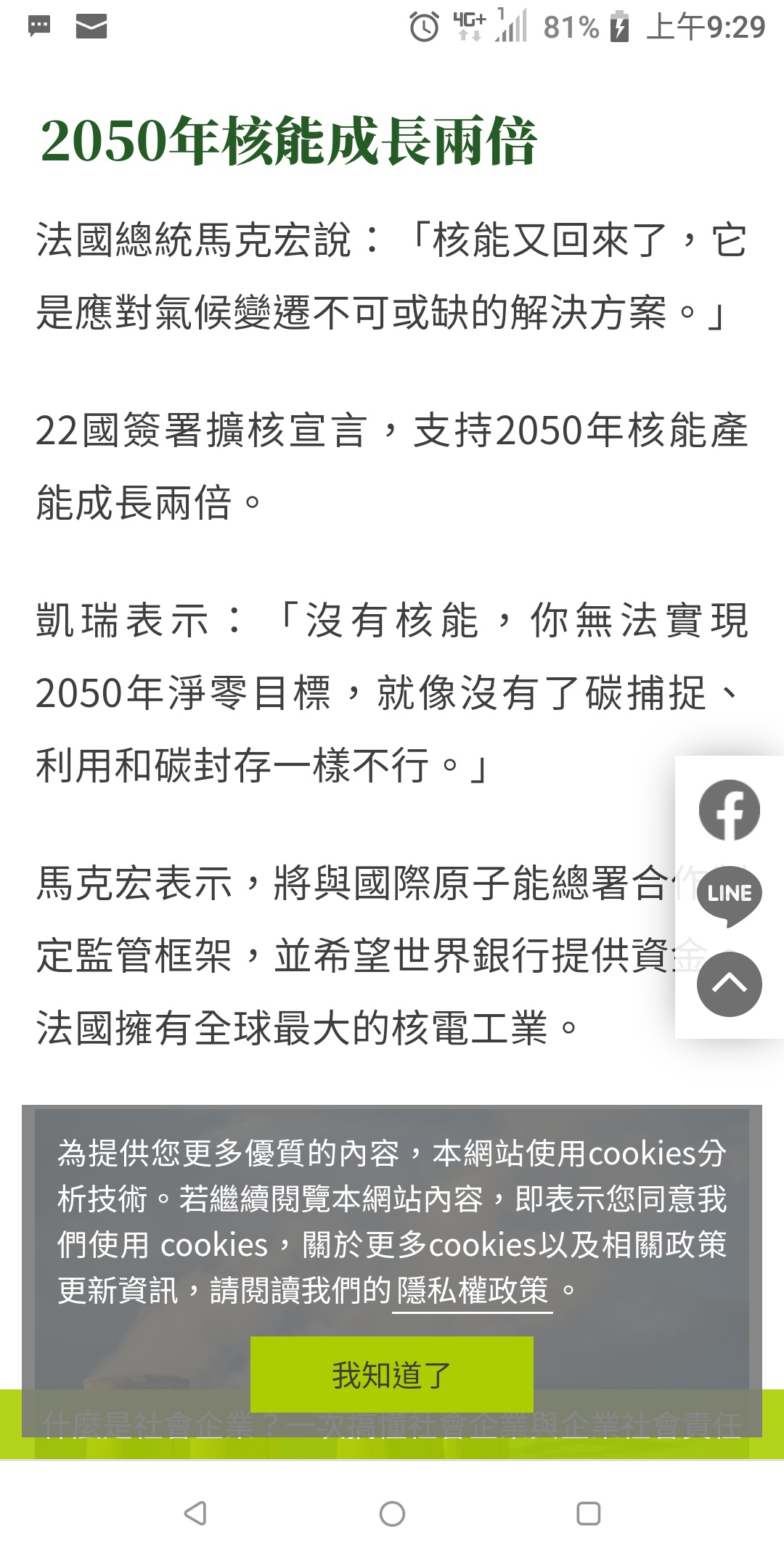This screenshot has height=1568, width=784.
Task: Go back using system back button
Action: tap(195, 1514)
